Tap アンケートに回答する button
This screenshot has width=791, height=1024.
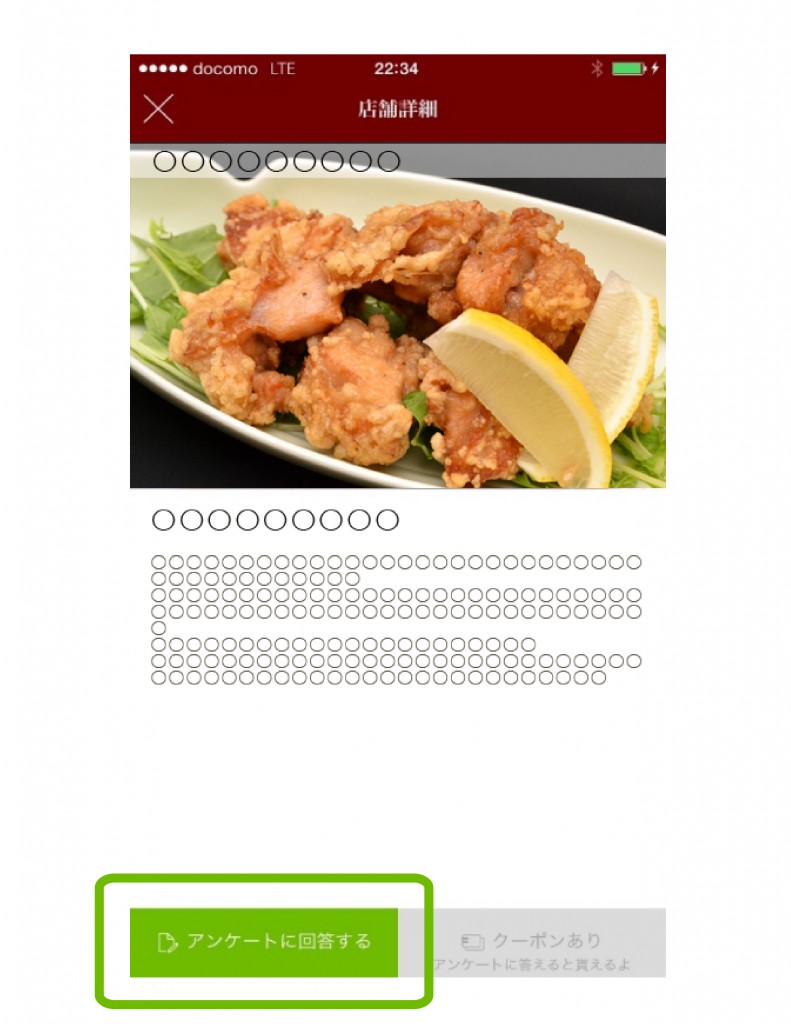(x=264, y=942)
